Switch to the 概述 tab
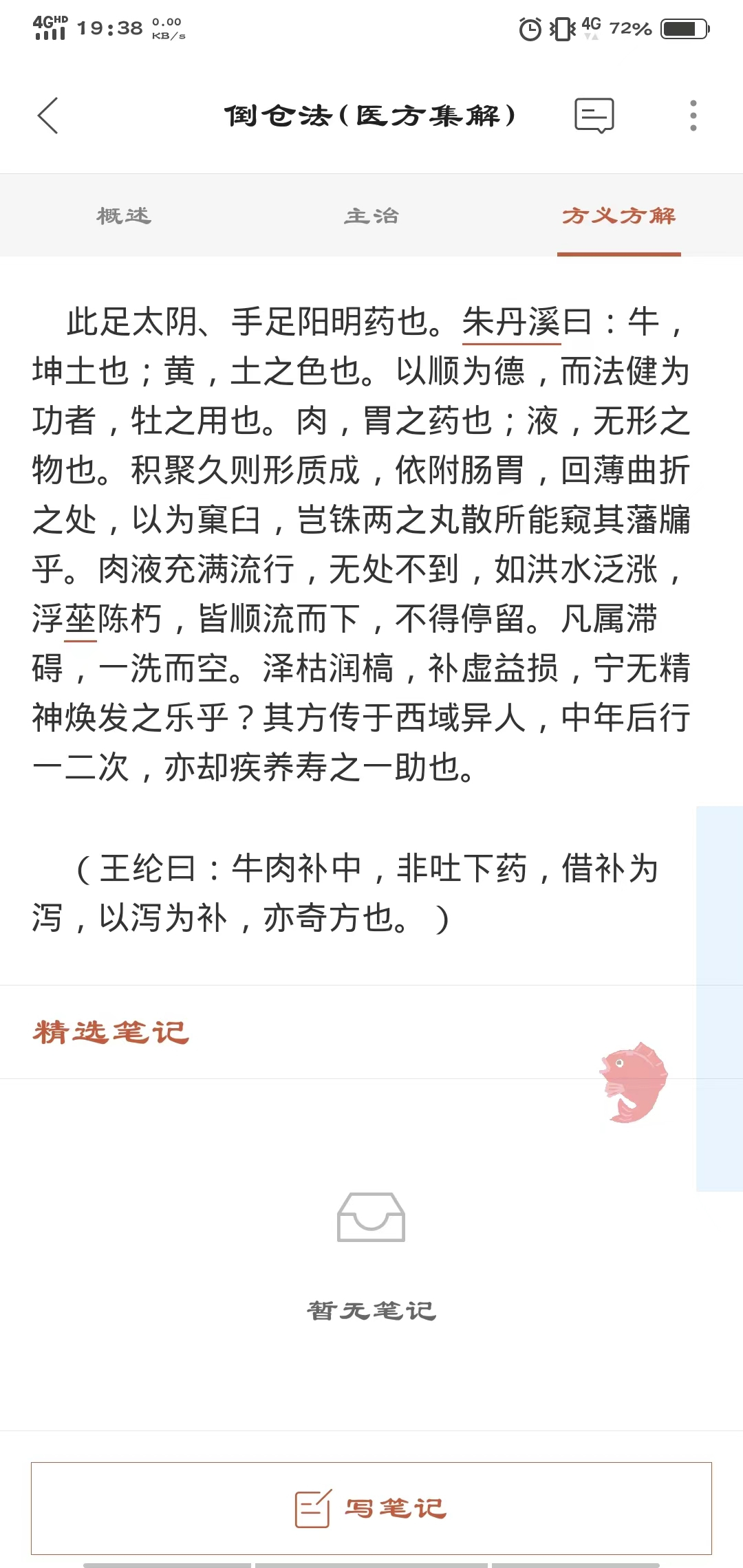 tap(124, 216)
